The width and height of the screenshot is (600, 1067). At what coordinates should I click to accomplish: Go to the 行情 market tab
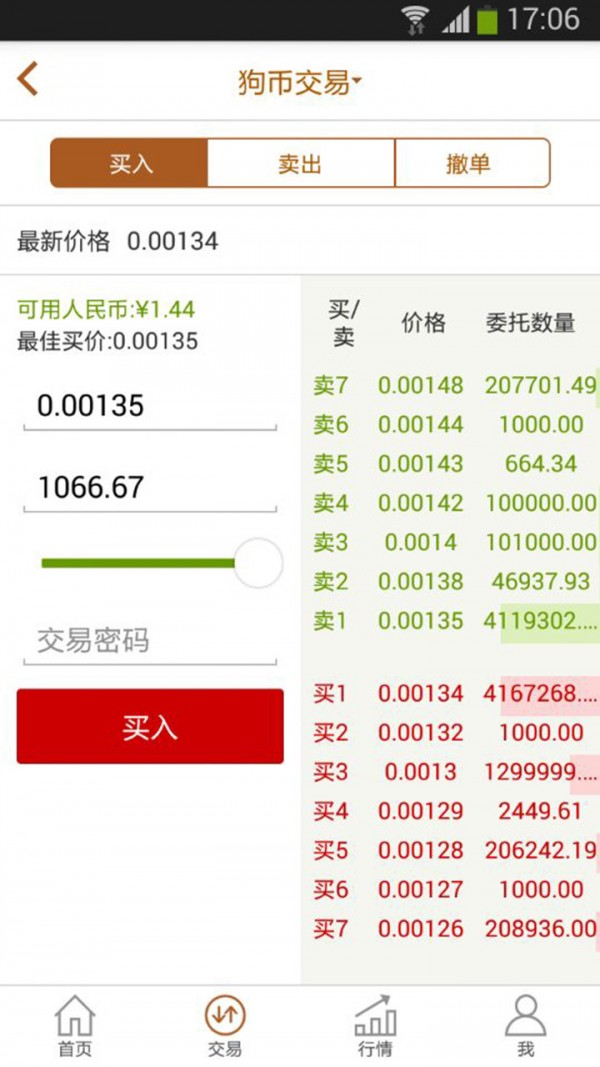(x=375, y=1026)
